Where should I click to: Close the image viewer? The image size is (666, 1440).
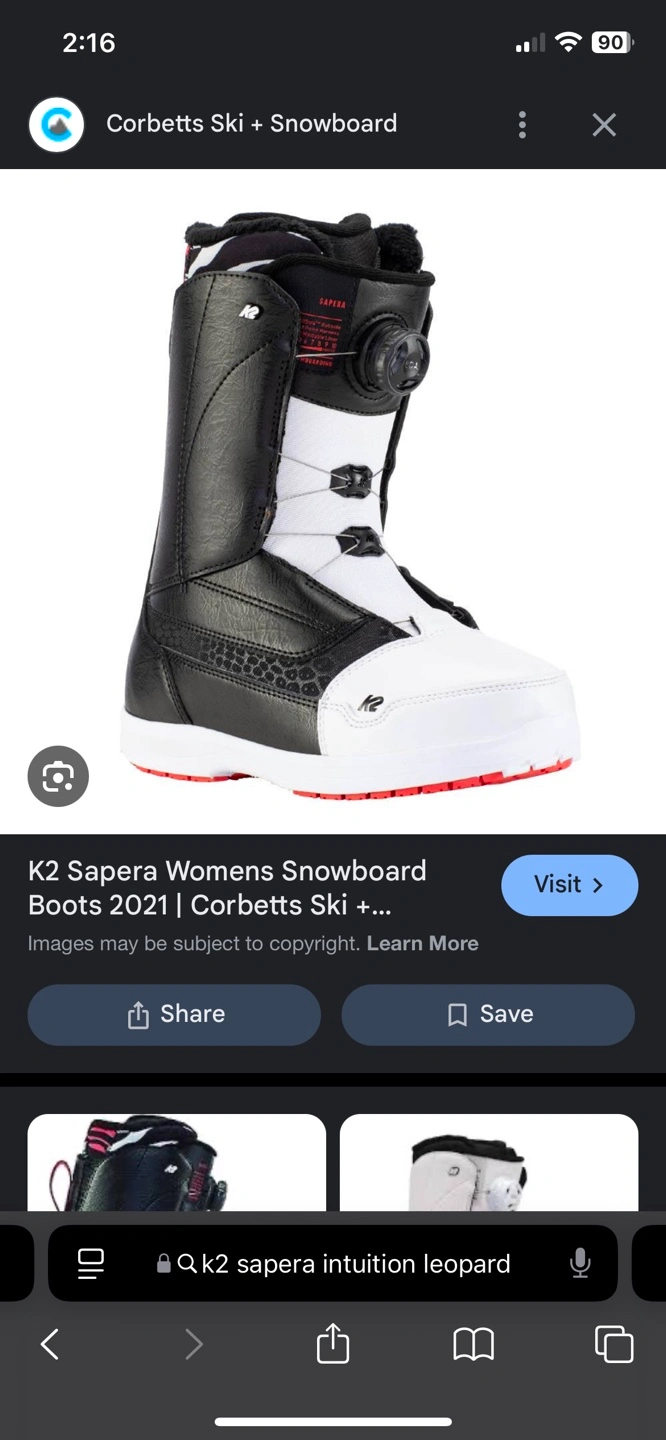coord(604,124)
